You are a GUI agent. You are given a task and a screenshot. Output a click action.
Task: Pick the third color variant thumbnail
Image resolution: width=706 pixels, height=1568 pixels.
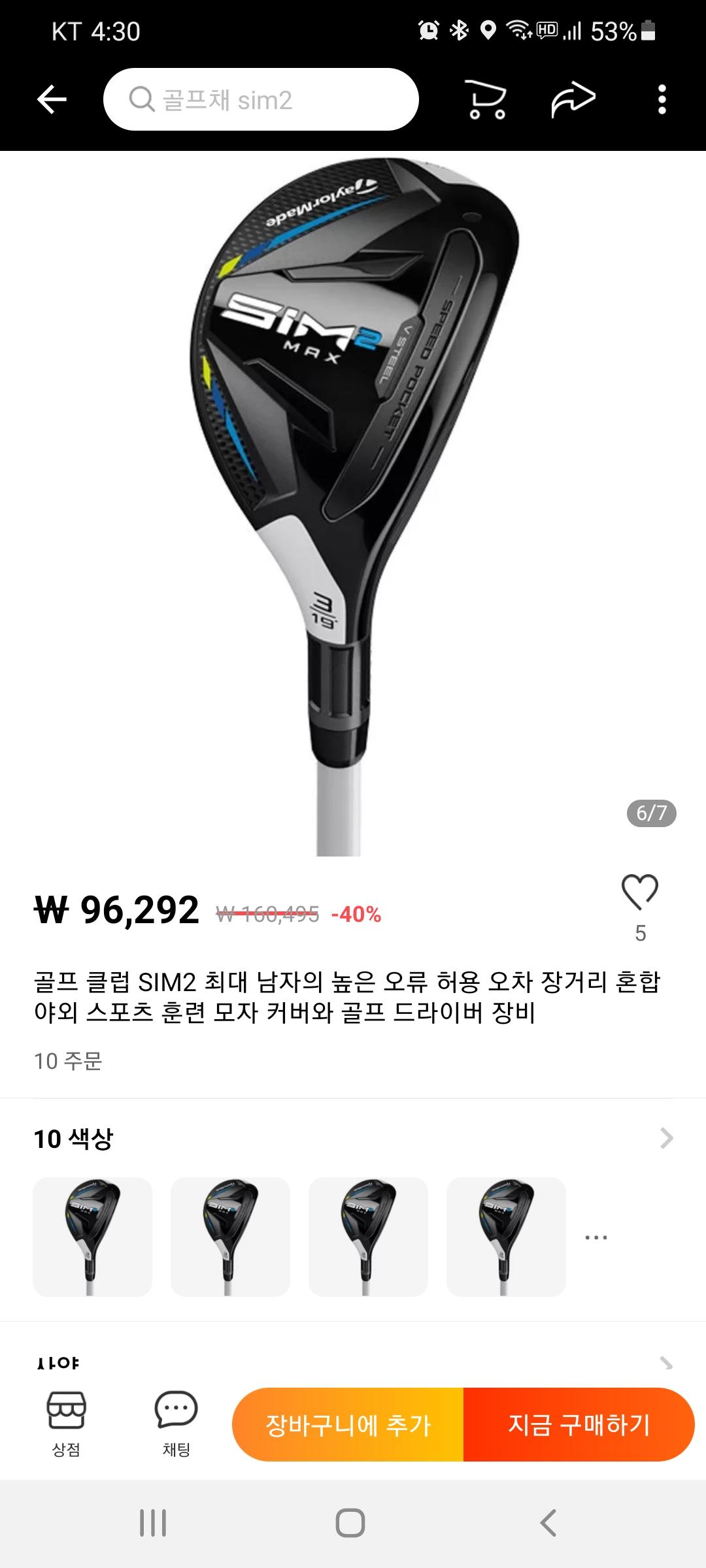(x=368, y=1237)
